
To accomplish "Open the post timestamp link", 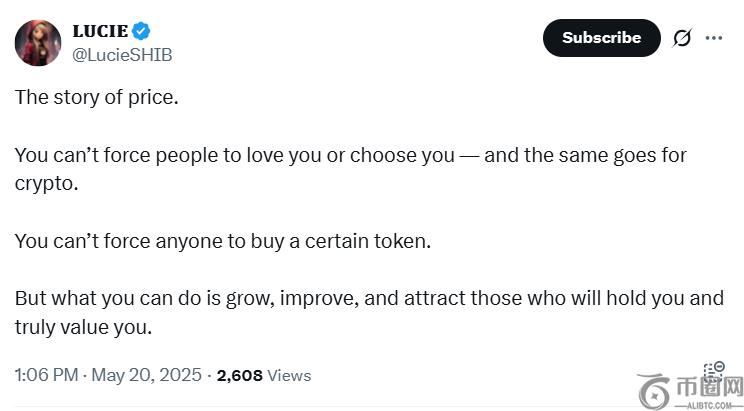I will 108,375.
